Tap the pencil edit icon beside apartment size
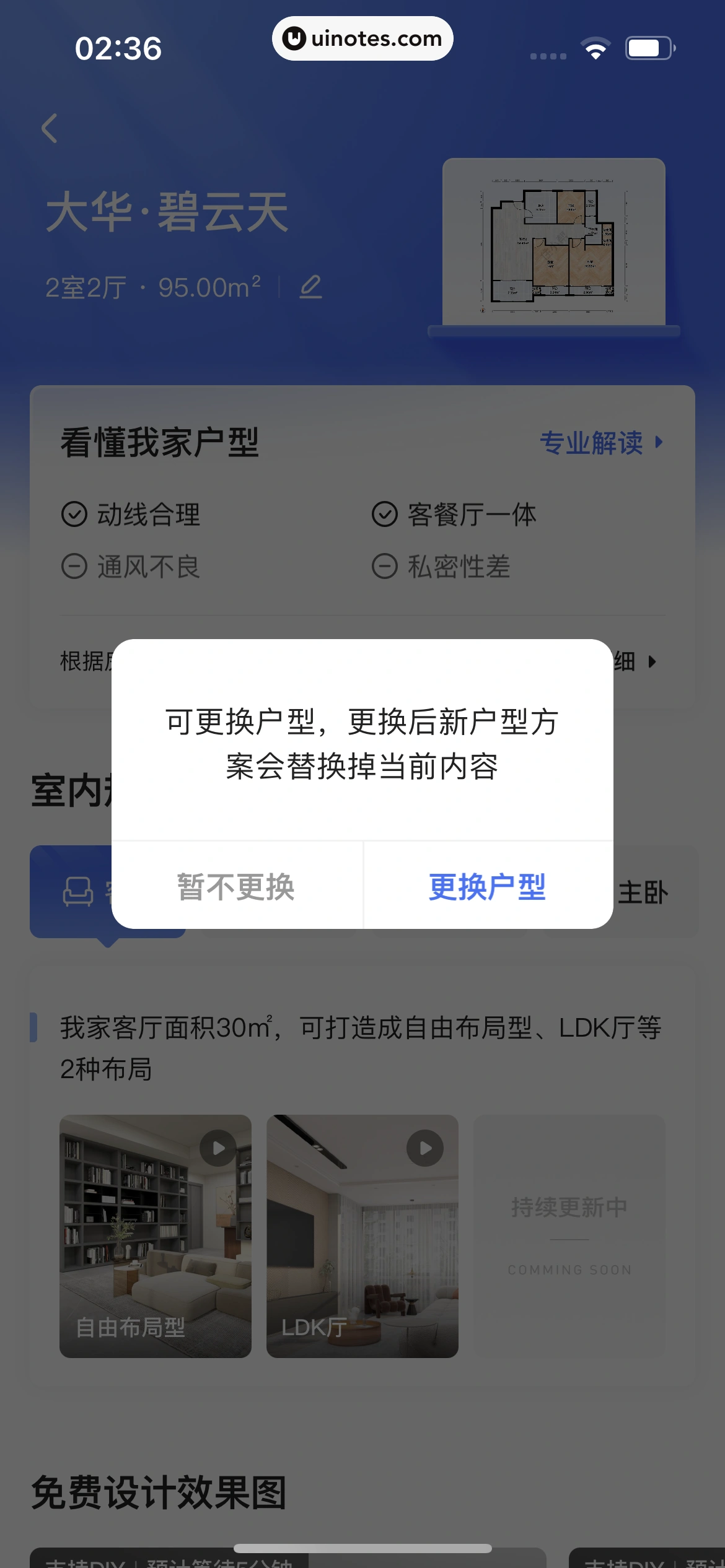The height and width of the screenshot is (1568, 725). pyautogui.click(x=311, y=287)
